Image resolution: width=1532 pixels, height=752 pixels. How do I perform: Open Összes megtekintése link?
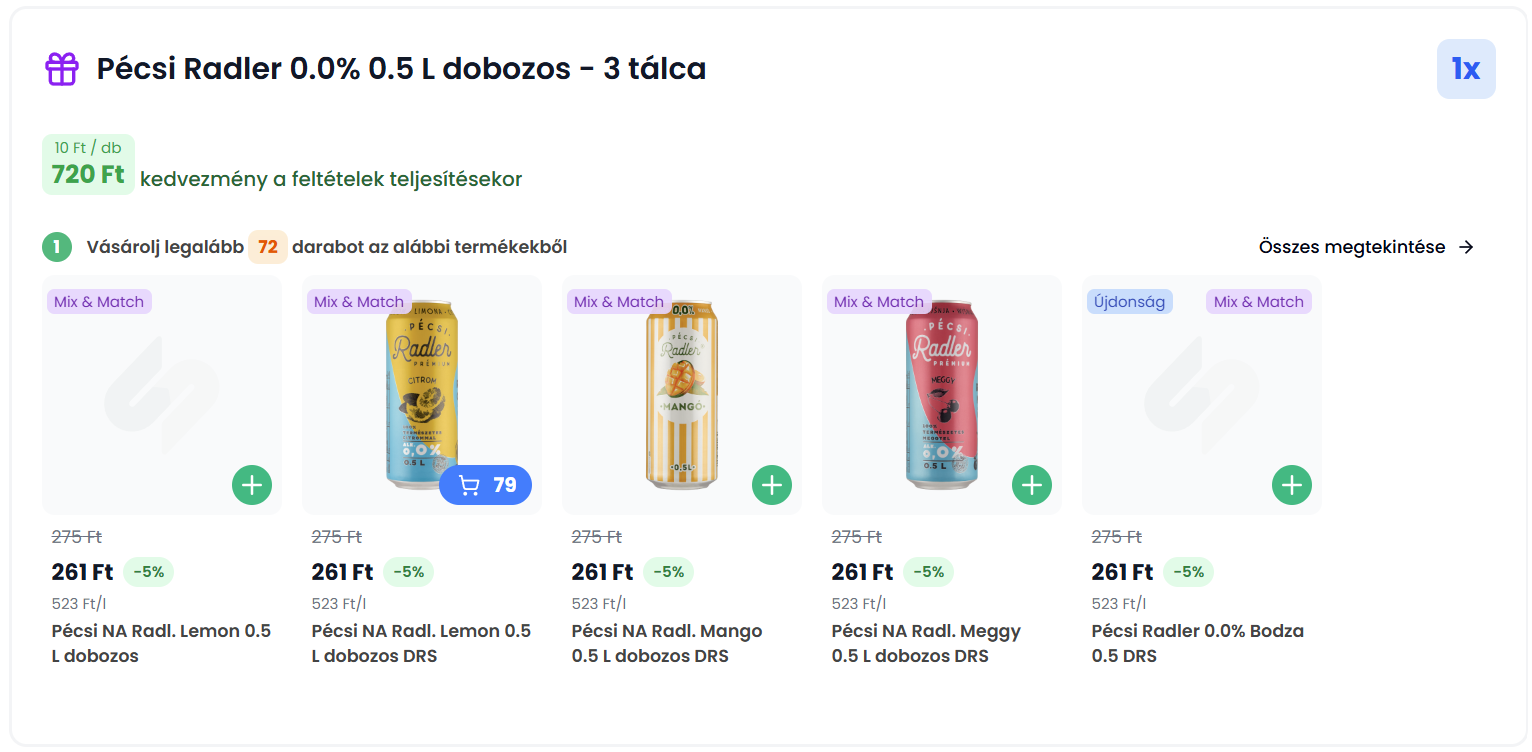click(1366, 247)
